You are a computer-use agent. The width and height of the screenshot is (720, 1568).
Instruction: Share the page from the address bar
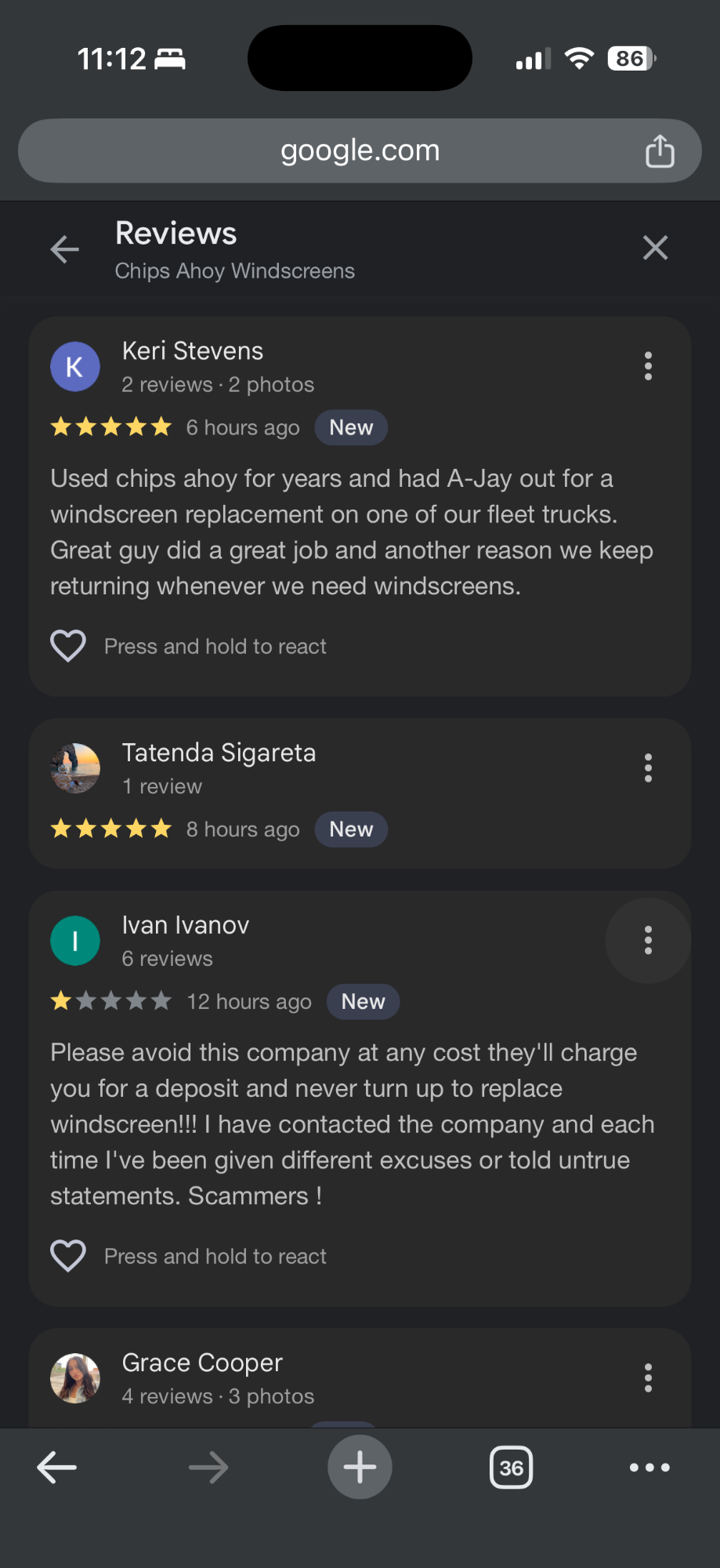coord(659,151)
